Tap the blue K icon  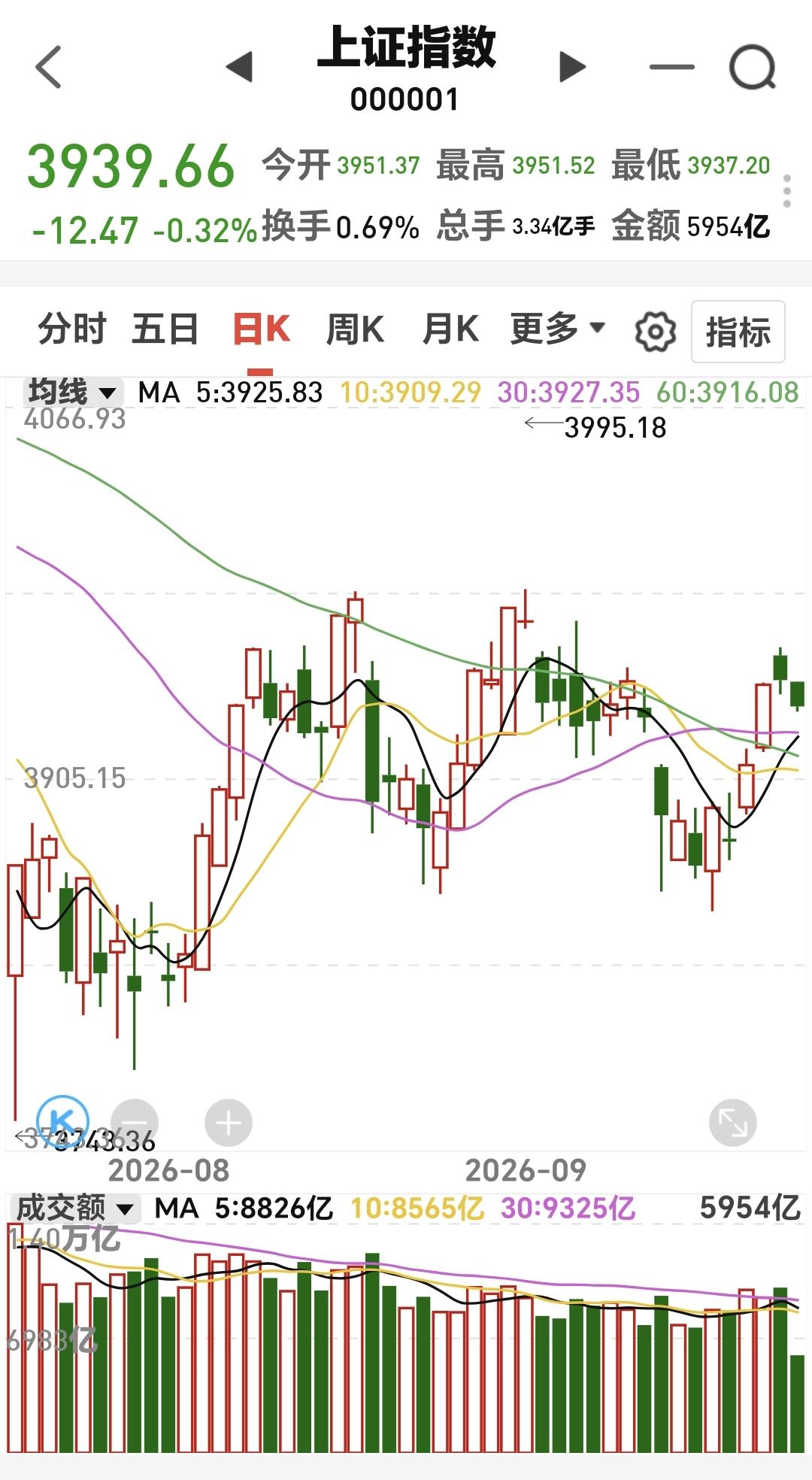[62, 1121]
